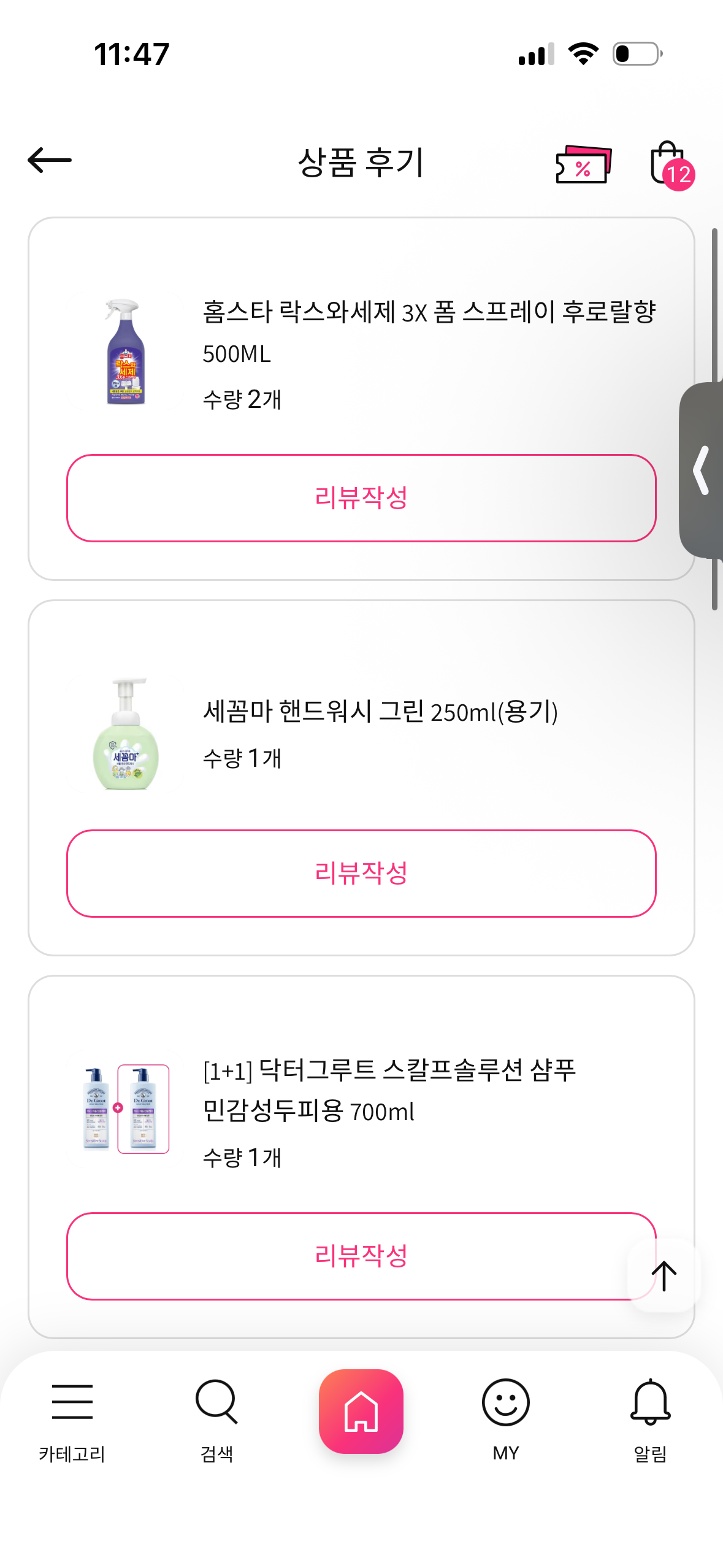Open the shopping cart with 12 items
The width and height of the screenshot is (723, 1568).
pyautogui.click(x=669, y=164)
